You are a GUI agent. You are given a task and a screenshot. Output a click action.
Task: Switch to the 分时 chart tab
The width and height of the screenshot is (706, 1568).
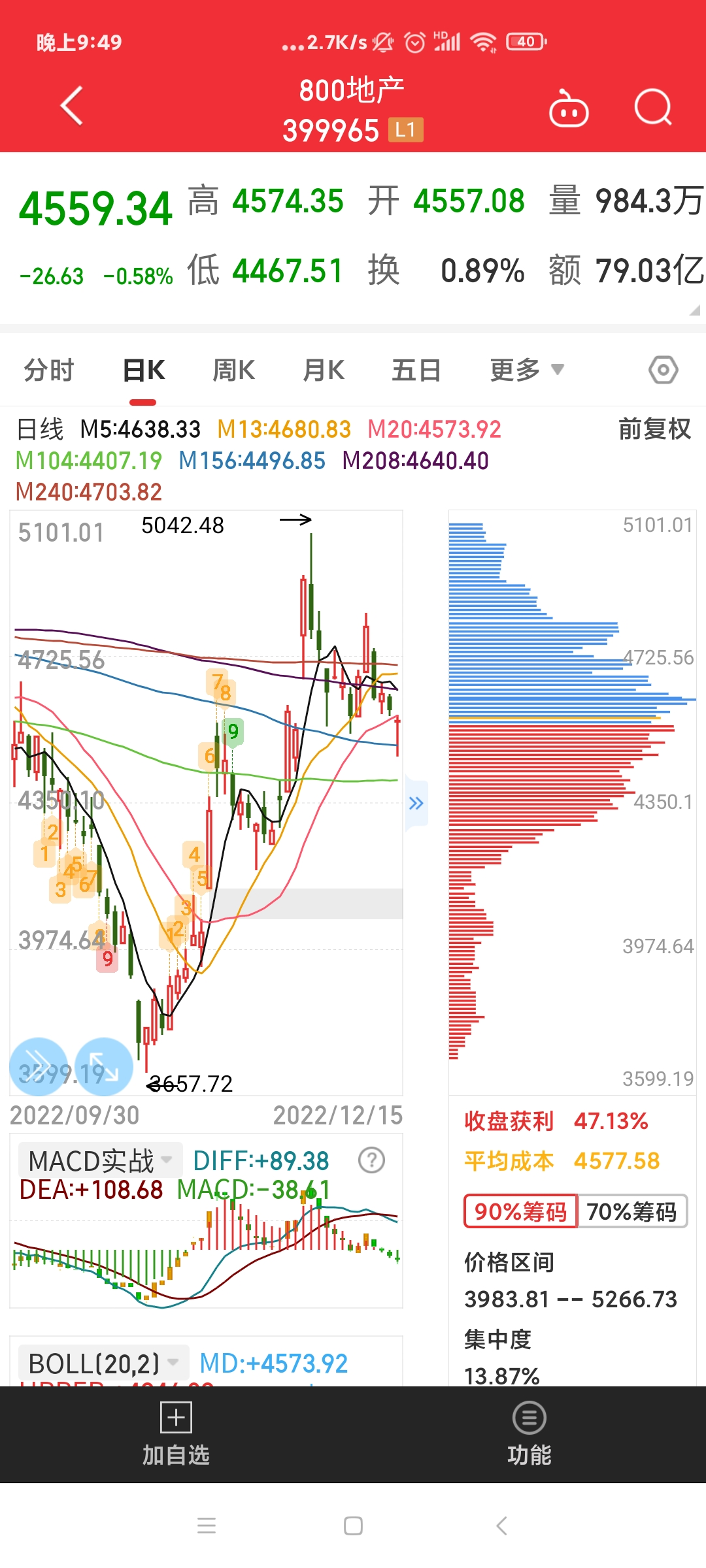(x=49, y=370)
